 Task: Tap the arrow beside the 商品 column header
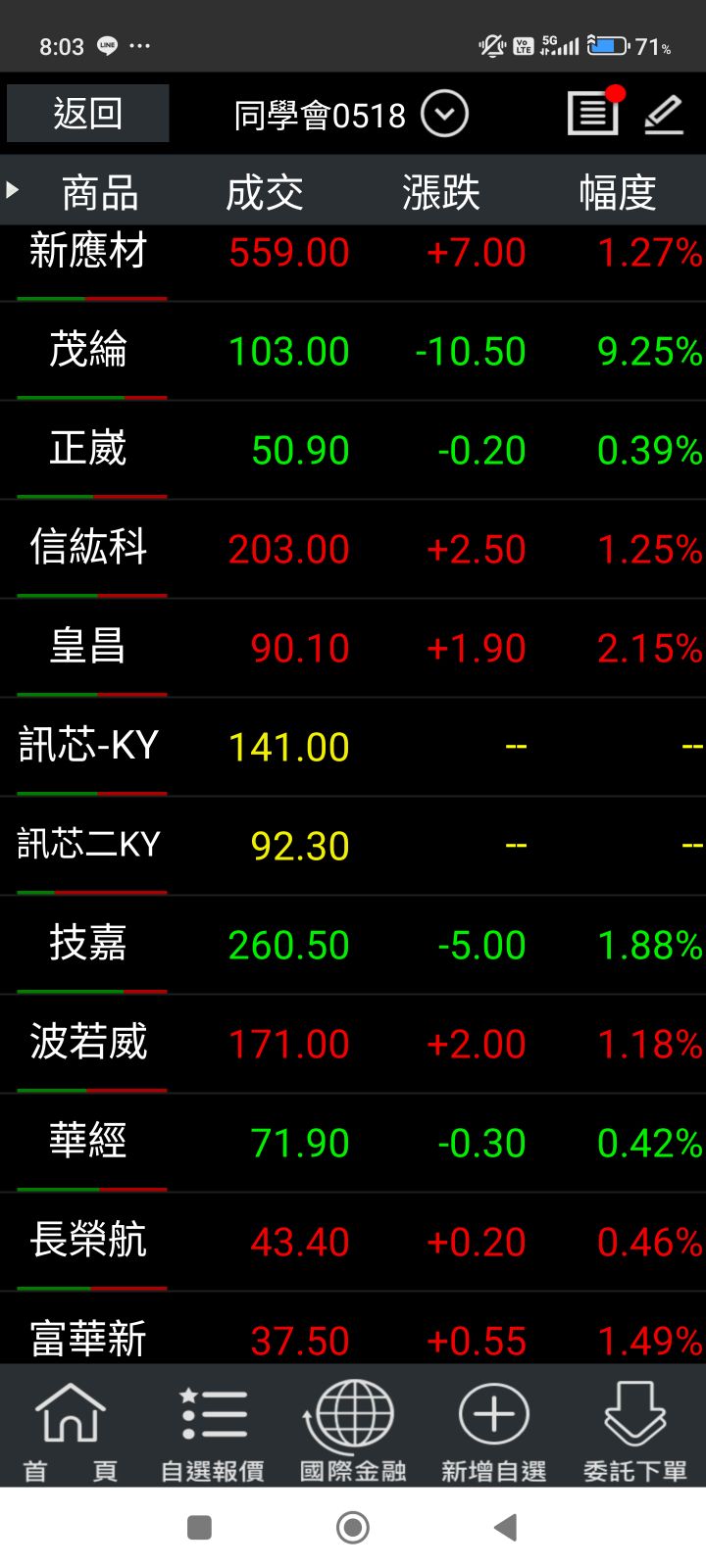(x=13, y=189)
